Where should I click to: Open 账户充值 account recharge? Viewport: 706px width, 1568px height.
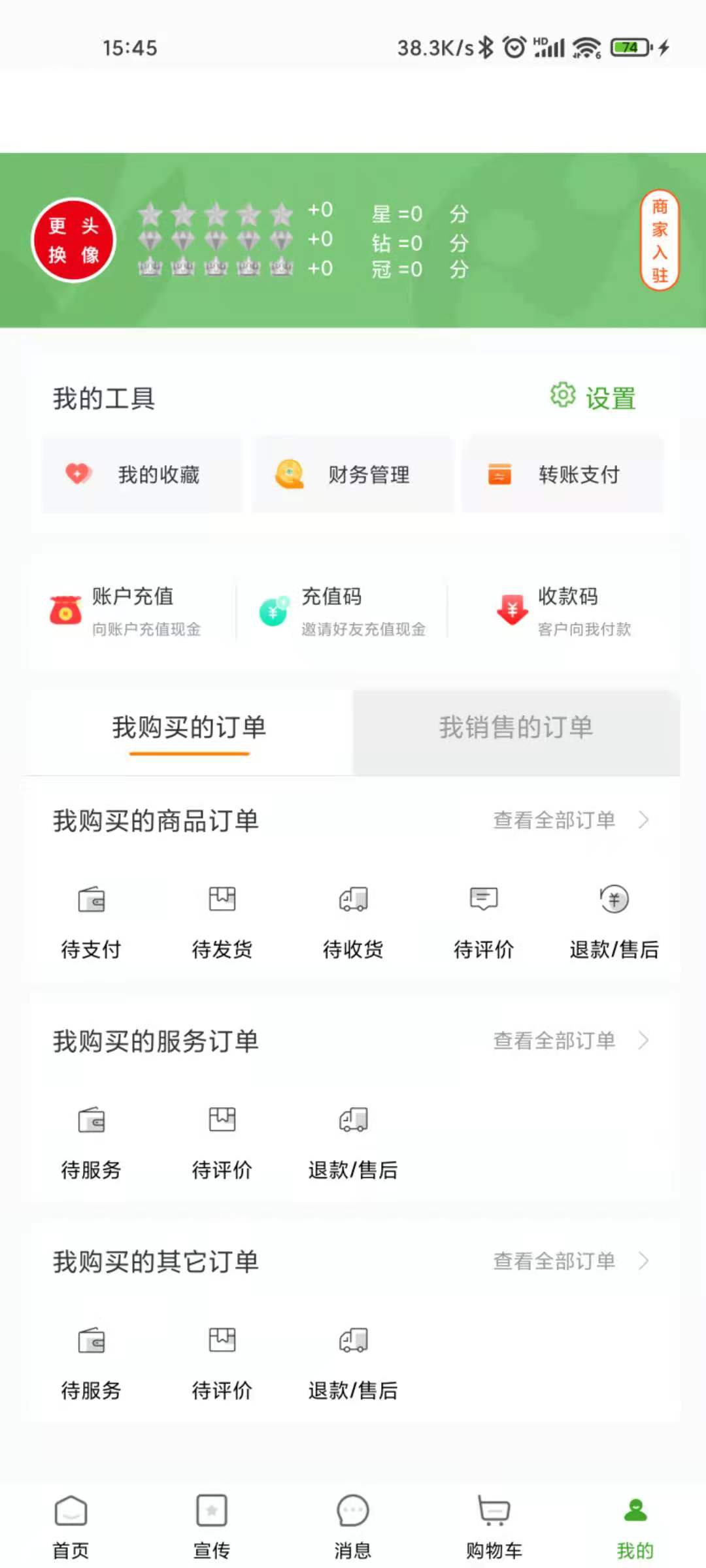click(x=131, y=611)
